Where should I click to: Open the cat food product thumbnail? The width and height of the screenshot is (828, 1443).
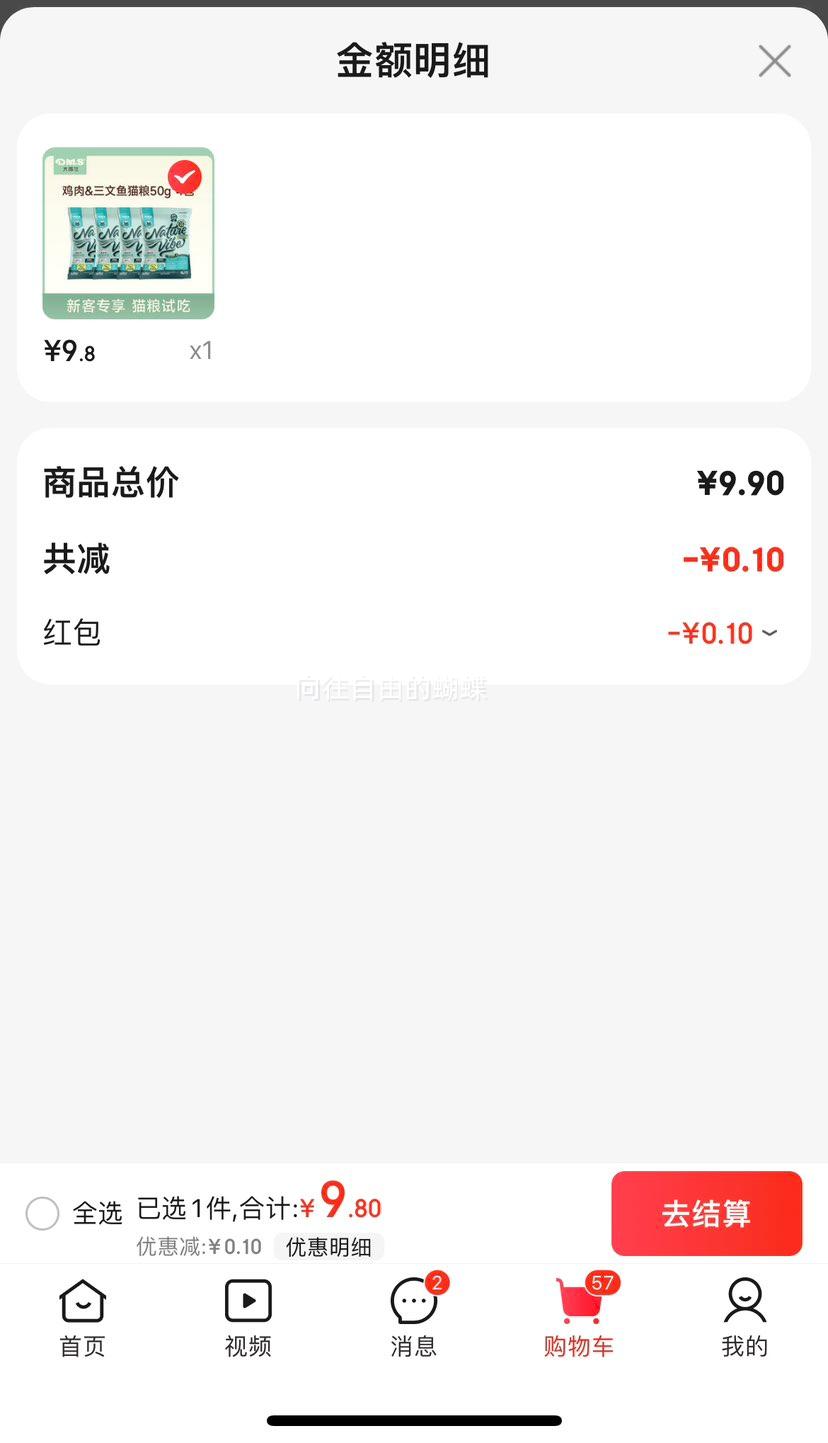tap(128, 233)
